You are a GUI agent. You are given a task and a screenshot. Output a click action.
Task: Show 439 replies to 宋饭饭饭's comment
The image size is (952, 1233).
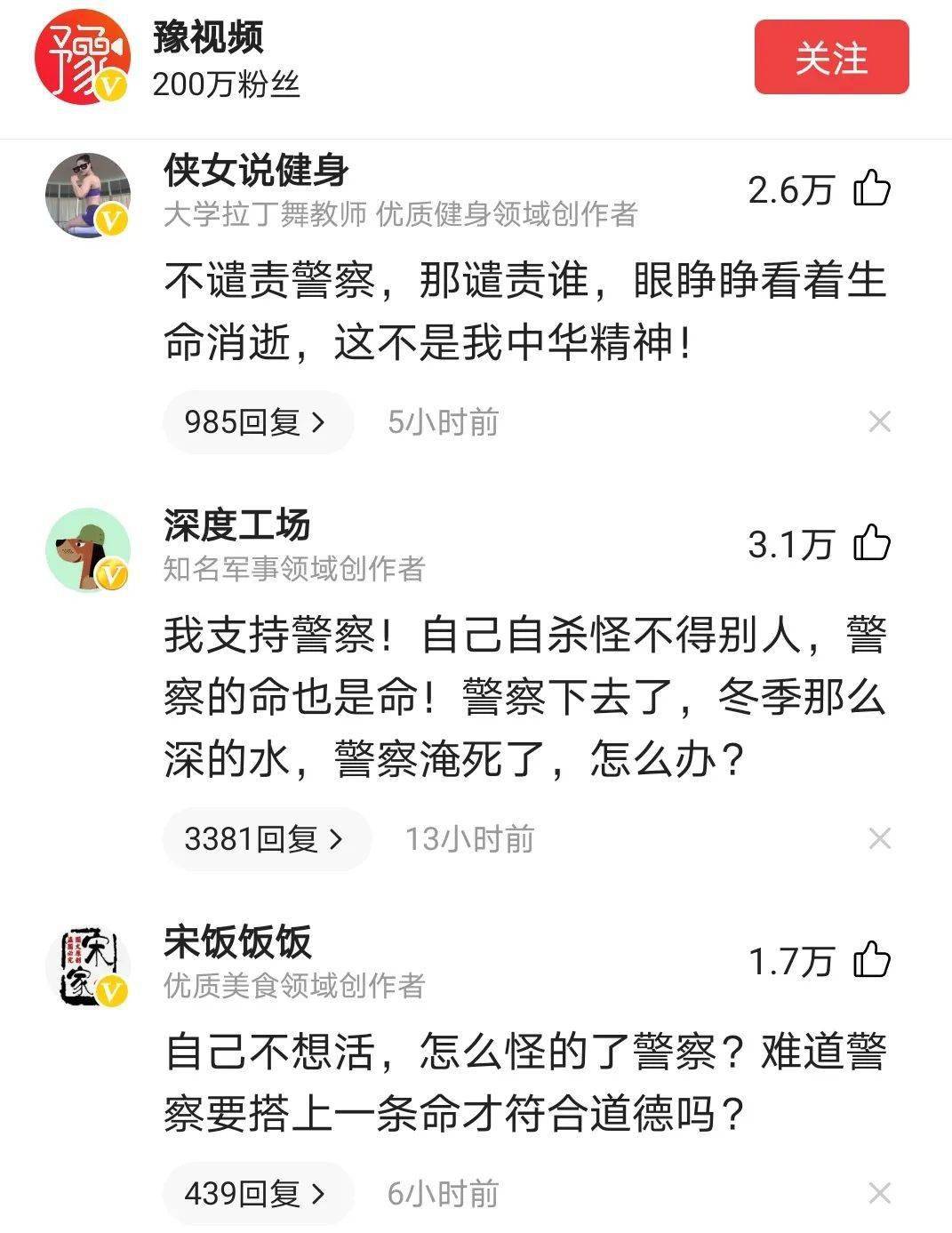pyautogui.click(x=257, y=1193)
